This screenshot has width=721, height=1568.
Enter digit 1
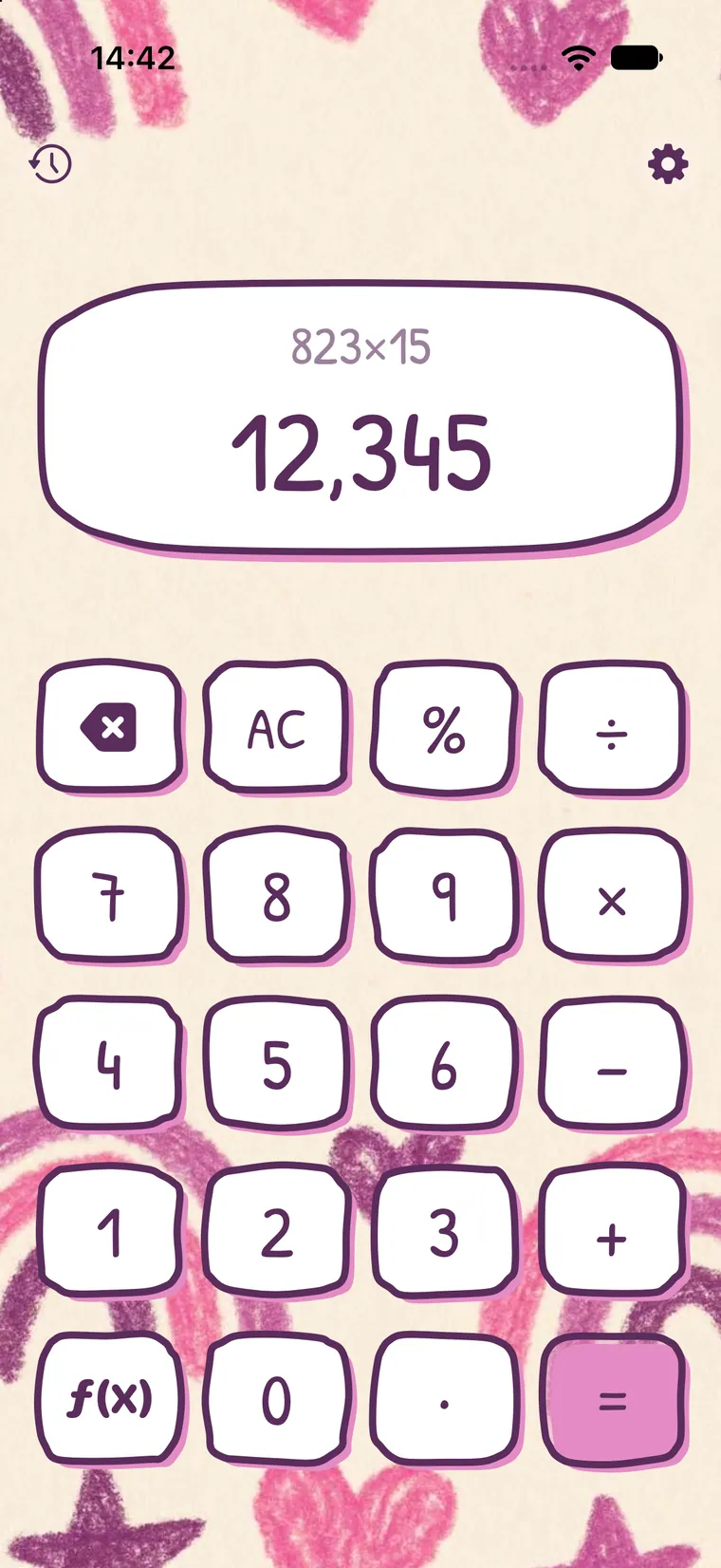coord(109,1233)
